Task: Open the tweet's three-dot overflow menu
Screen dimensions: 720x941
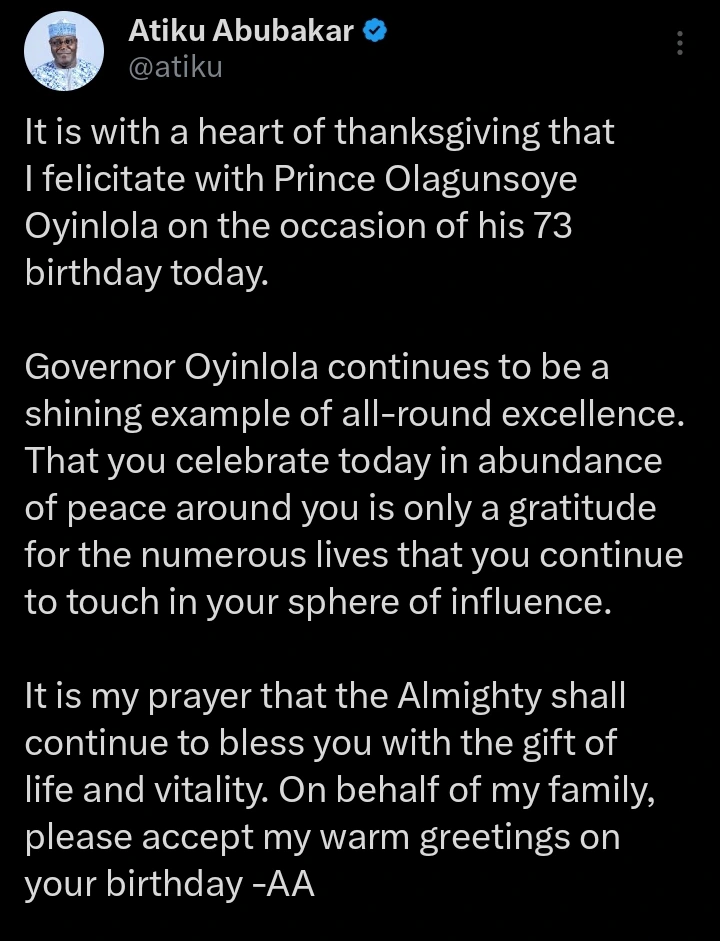Action: point(680,43)
